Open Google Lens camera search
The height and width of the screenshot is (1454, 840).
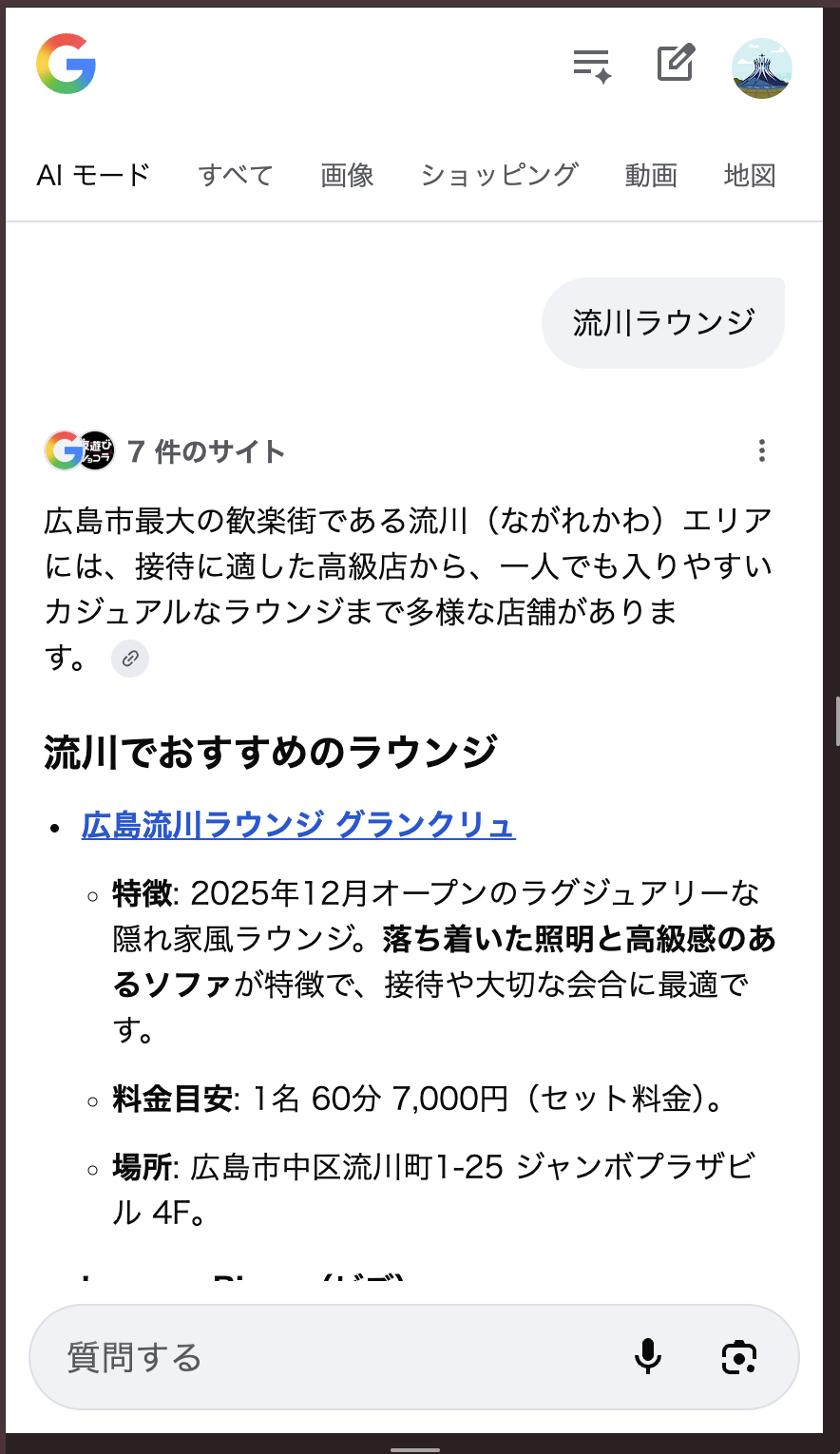[739, 1357]
